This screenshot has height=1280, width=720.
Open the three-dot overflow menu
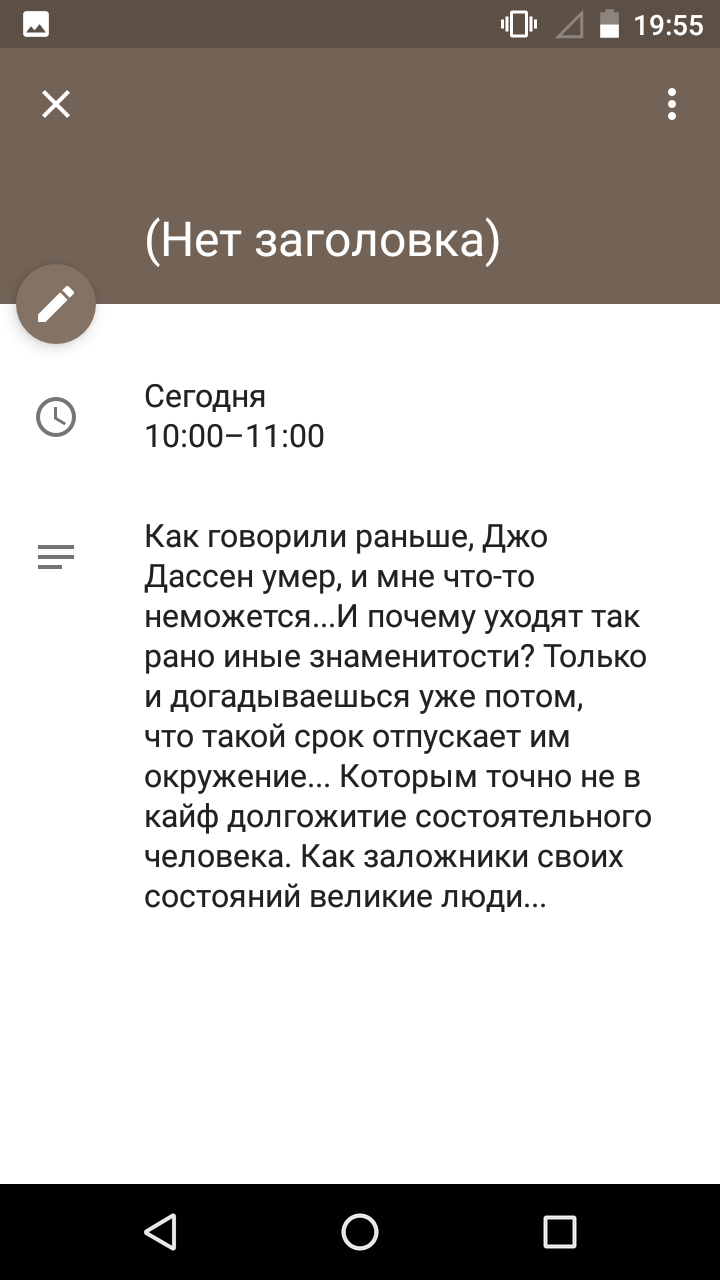point(672,104)
